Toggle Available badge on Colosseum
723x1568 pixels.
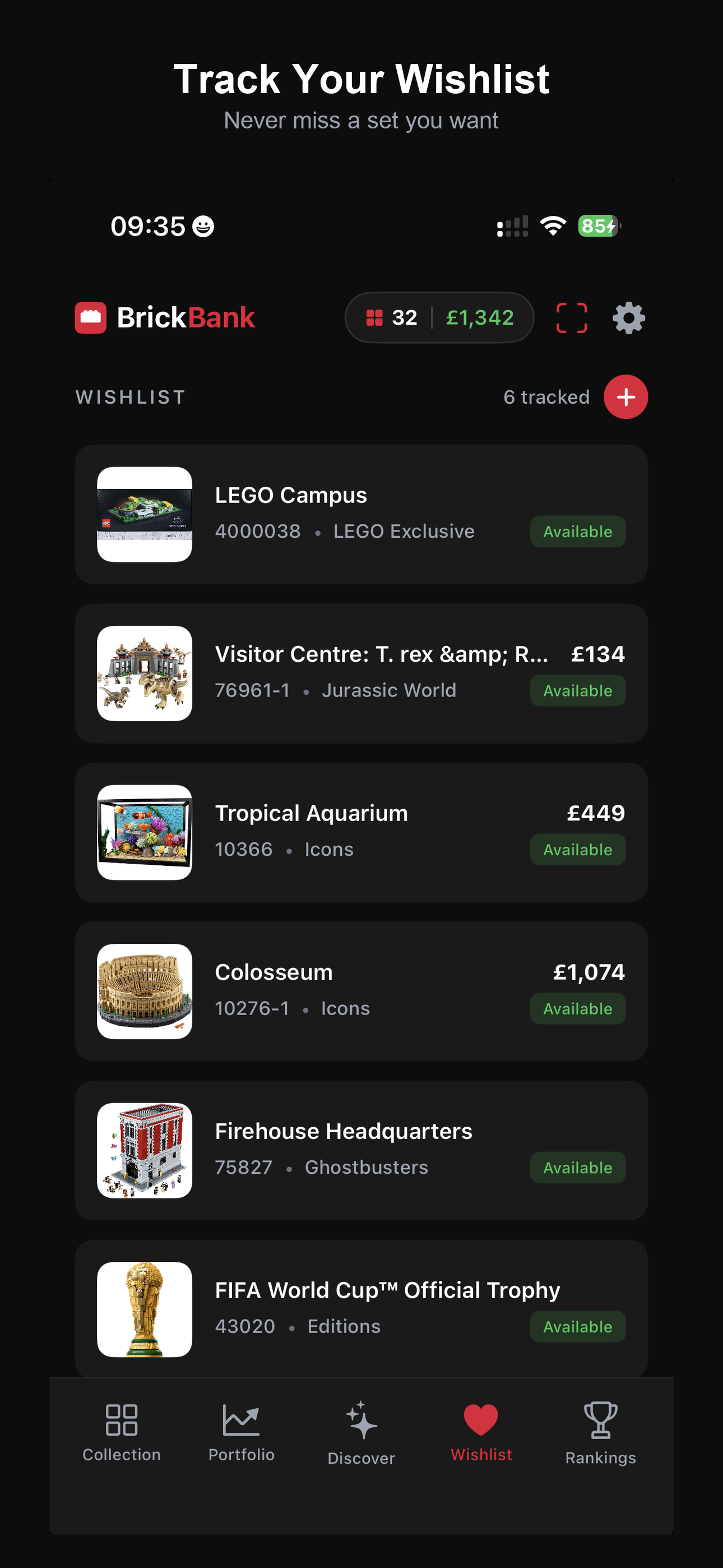577,1008
